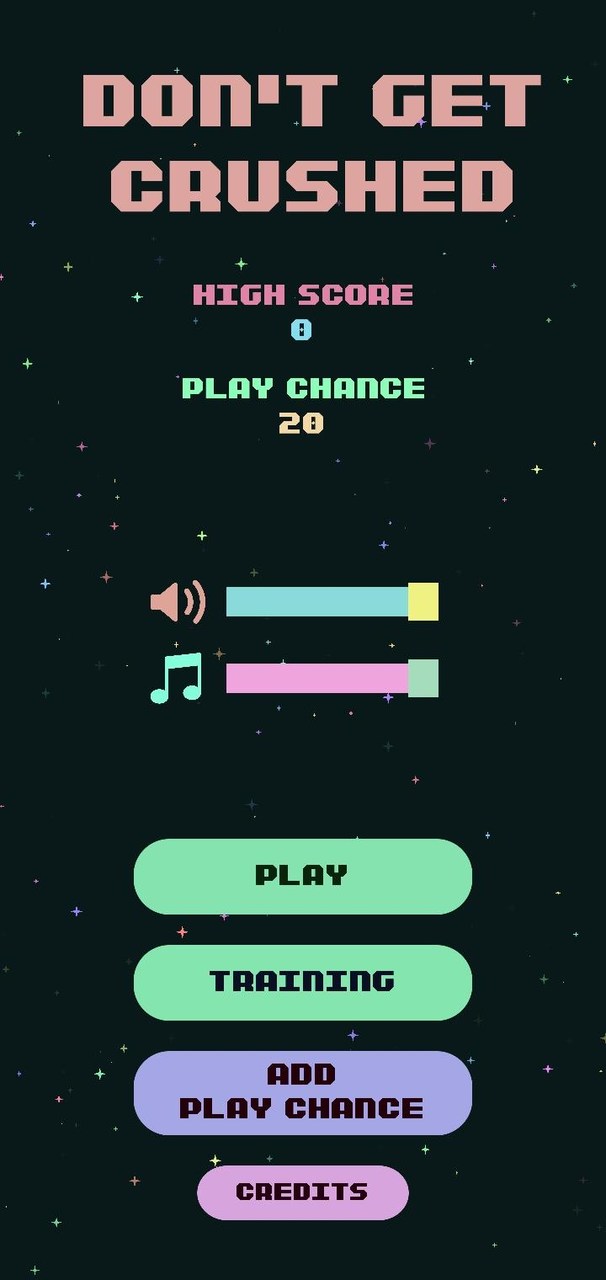Viewport: 606px width, 1280px height.
Task: Open the Credits screen
Action: tap(302, 1192)
